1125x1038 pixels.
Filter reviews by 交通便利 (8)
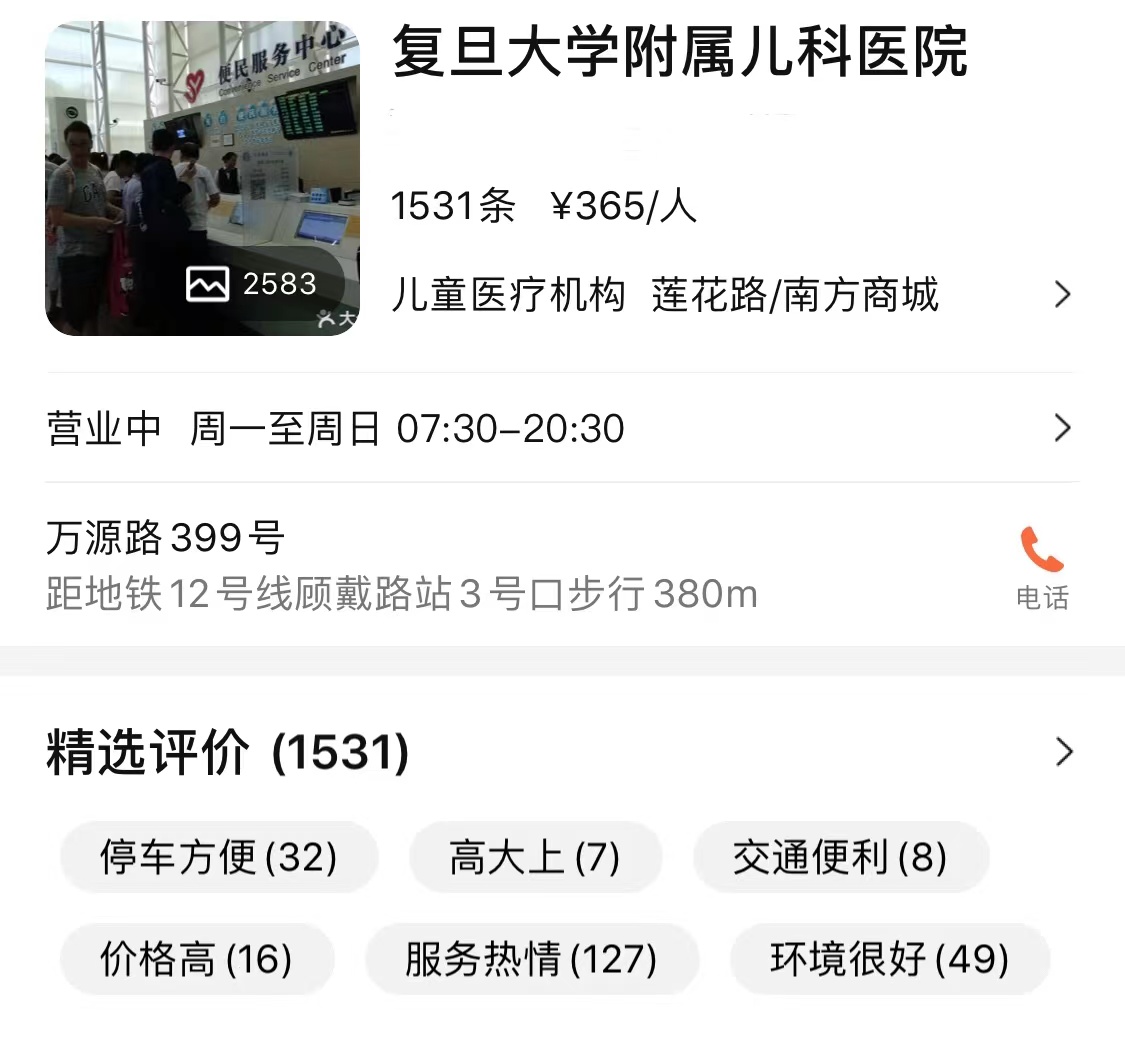coord(840,858)
